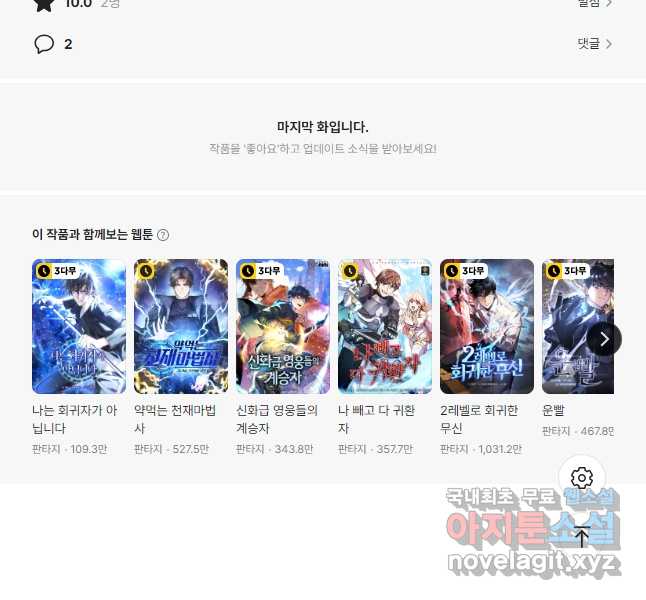Open the 별점 rating link
This screenshot has height=600, width=646.
(x=594, y=4)
